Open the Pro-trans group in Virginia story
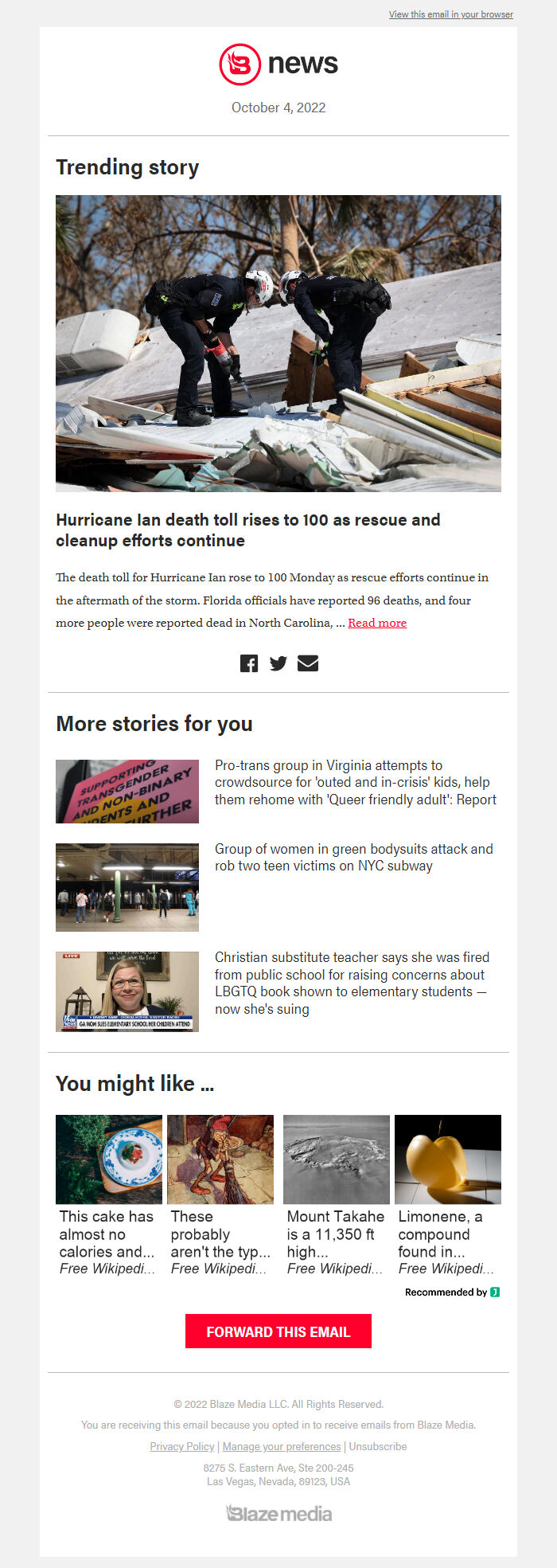The width and height of the screenshot is (557, 1568). point(355,782)
